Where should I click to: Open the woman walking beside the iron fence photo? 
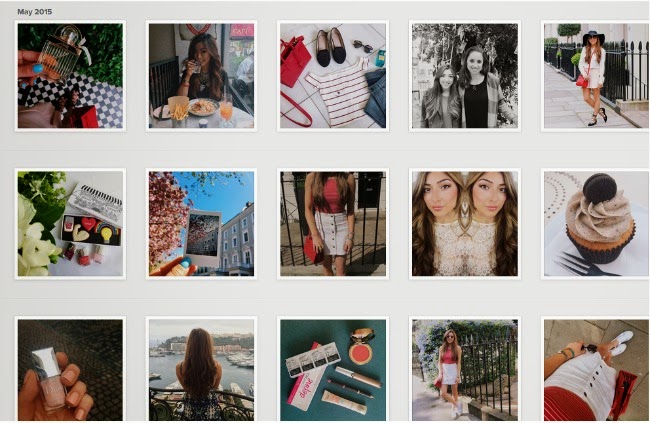point(464,369)
